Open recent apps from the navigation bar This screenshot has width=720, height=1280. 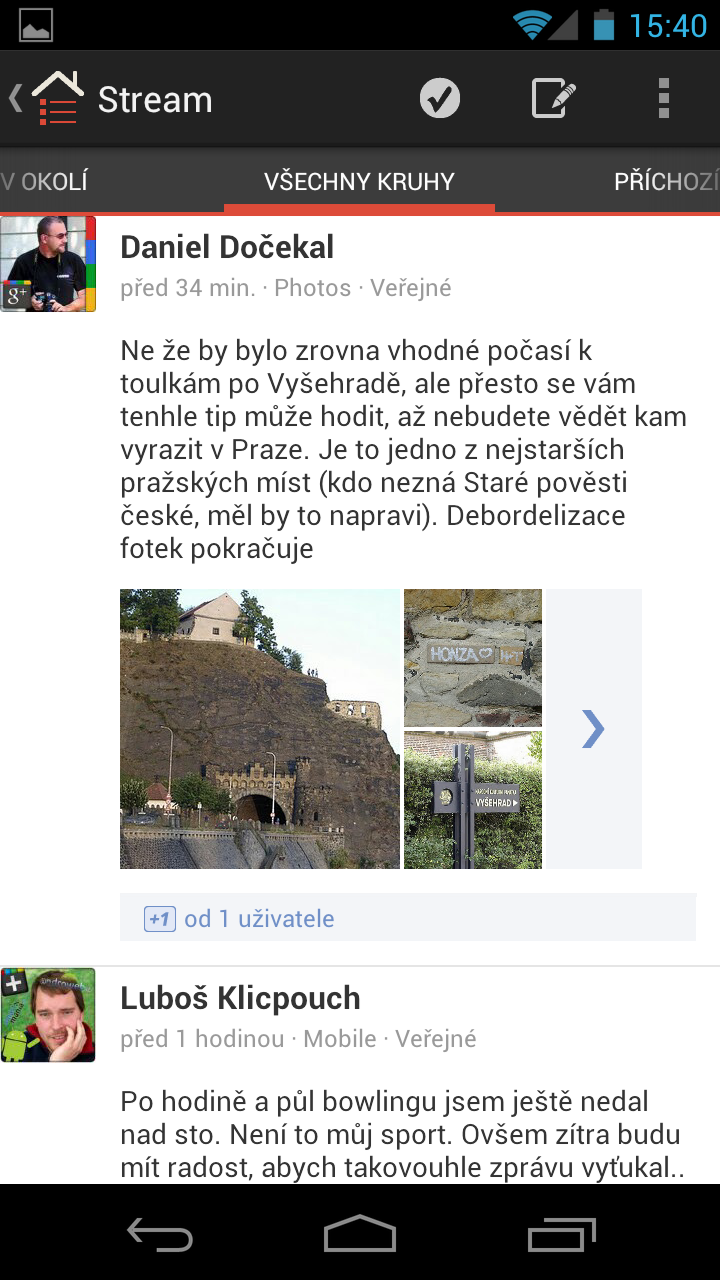tap(561, 1235)
